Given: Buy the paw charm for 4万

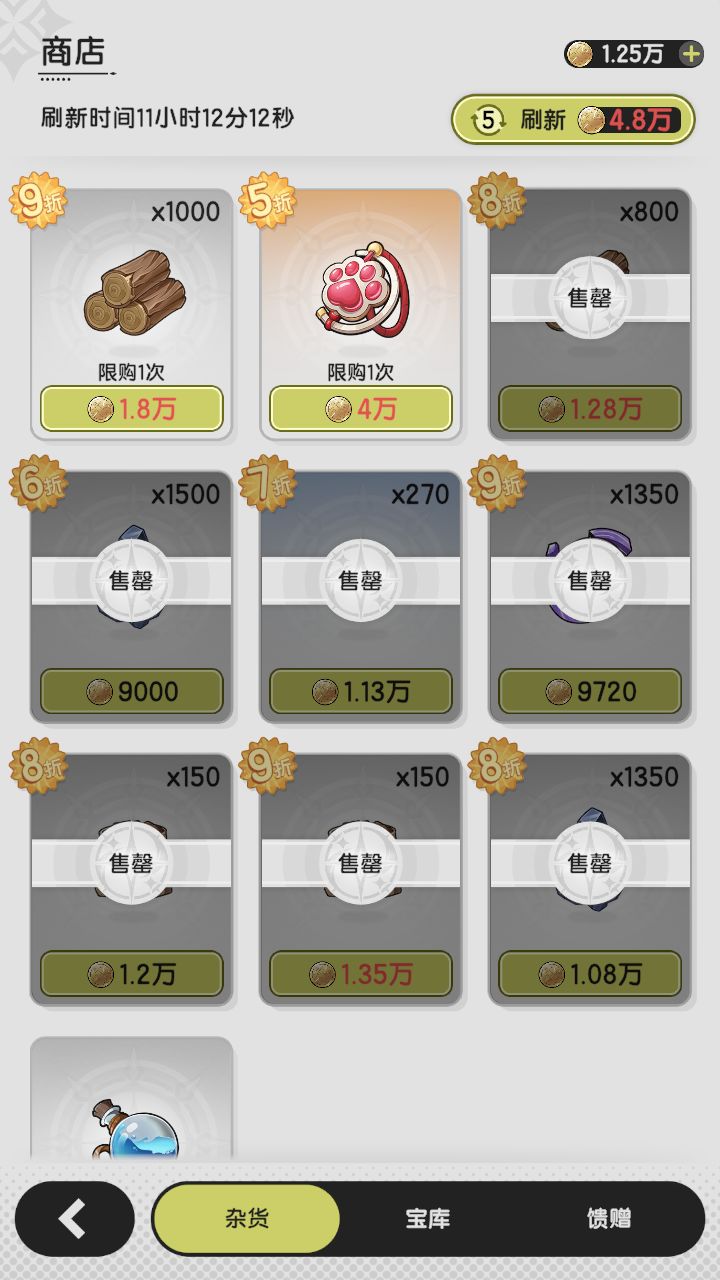Looking at the screenshot, I should [361, 409].
